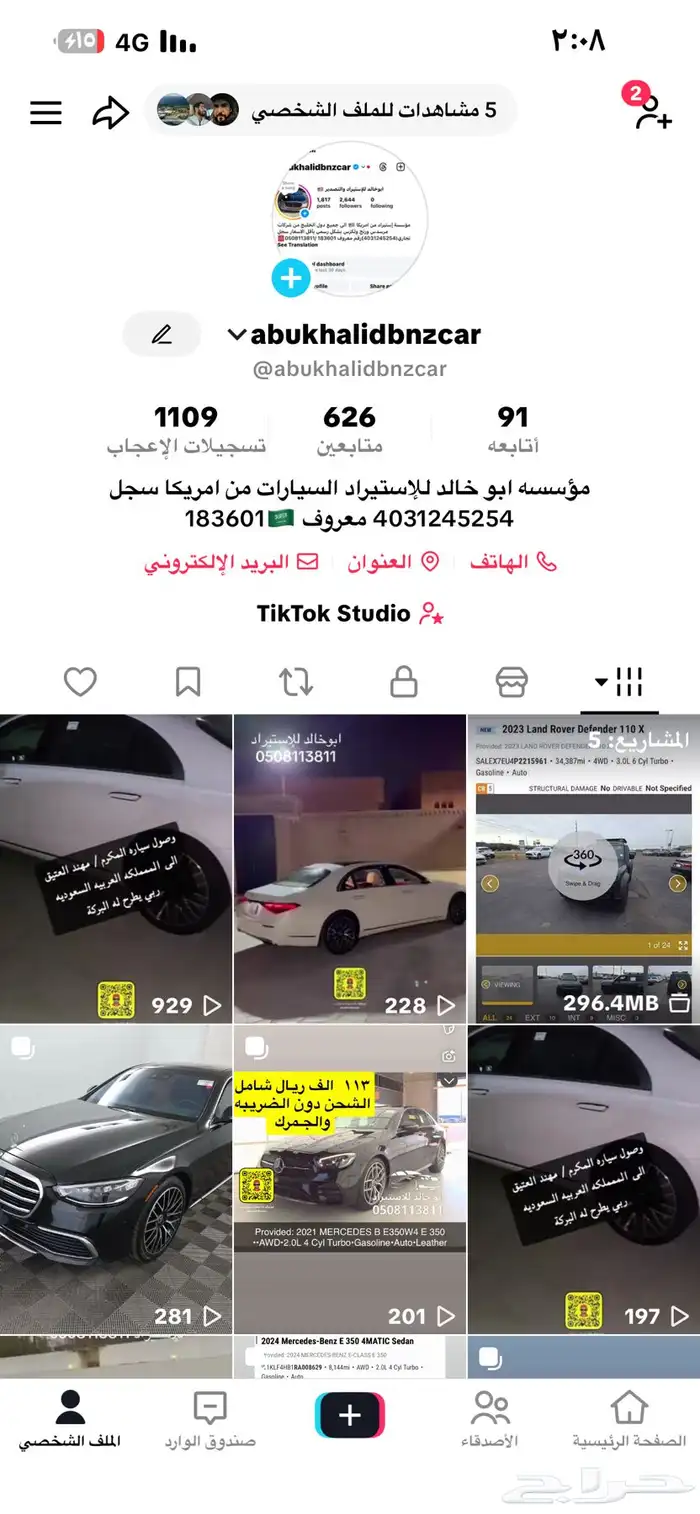This screenshot has width=700, height=1514.
Task: Tap the blue plus on the avatar
Action: pyautogui.click(x=291, y=277)
